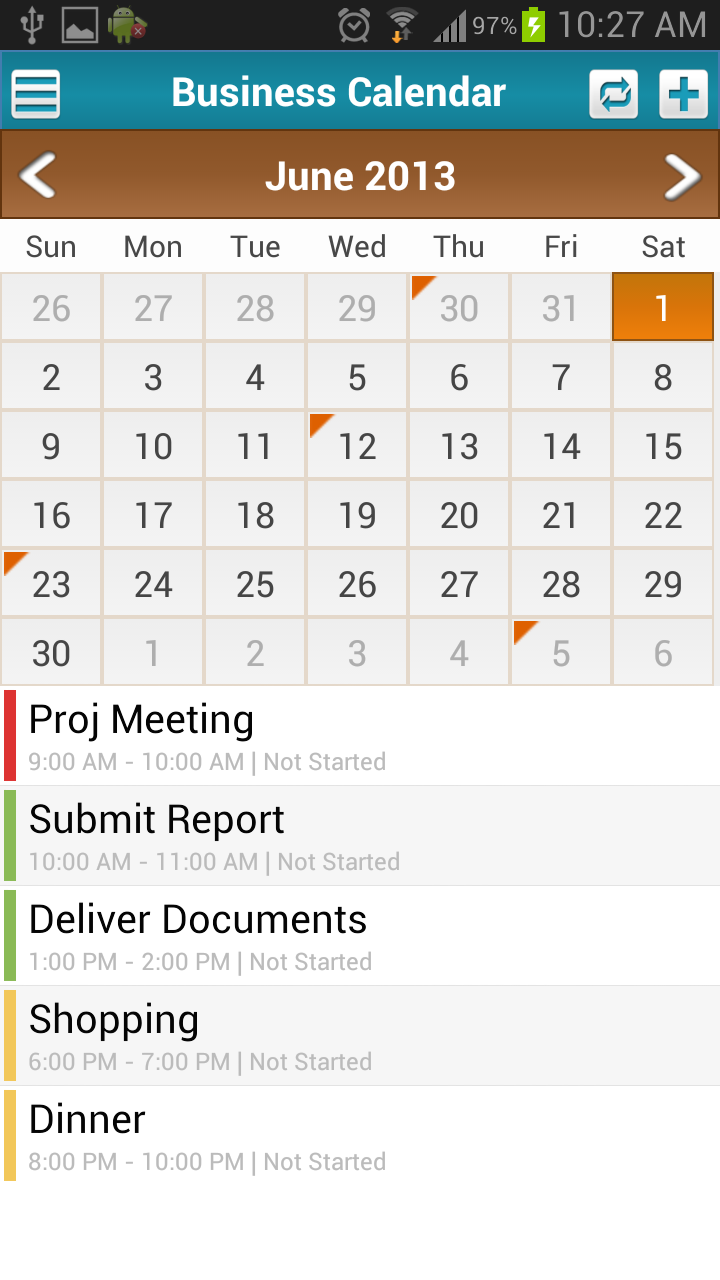Go to previous month
This screenshot has width=720, height=1280.
point(38,176)
